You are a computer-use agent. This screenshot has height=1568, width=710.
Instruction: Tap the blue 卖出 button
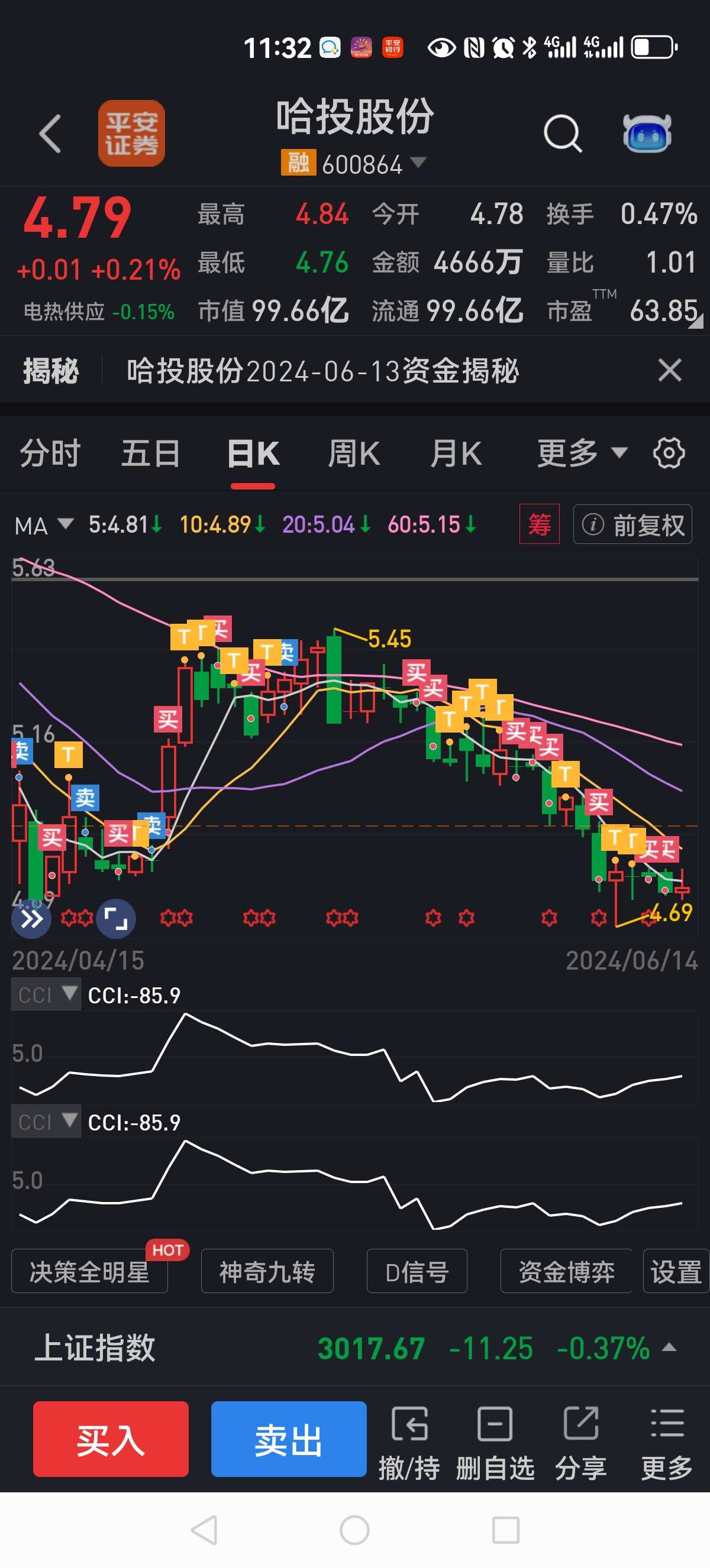(289, 1439)
